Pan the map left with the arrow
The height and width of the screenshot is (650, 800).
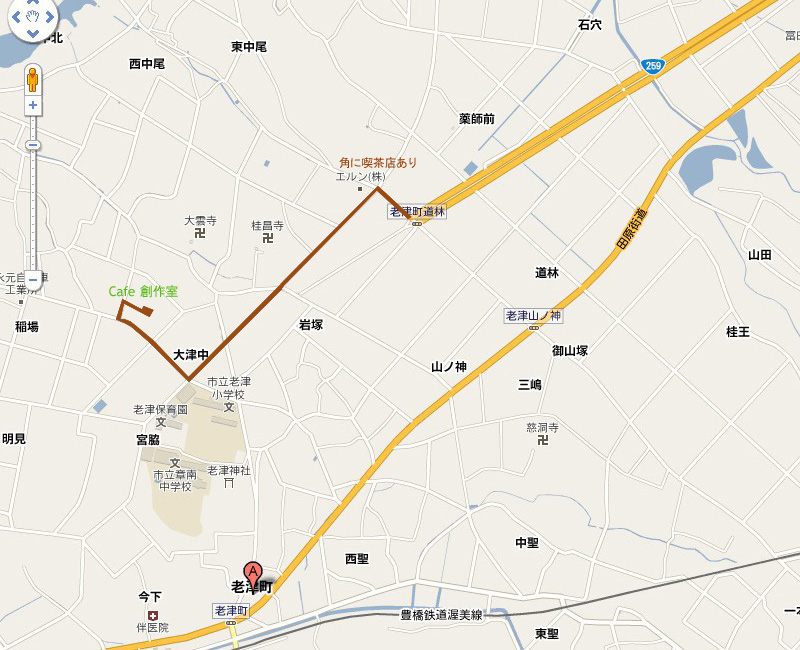click(x=15, y=16)
